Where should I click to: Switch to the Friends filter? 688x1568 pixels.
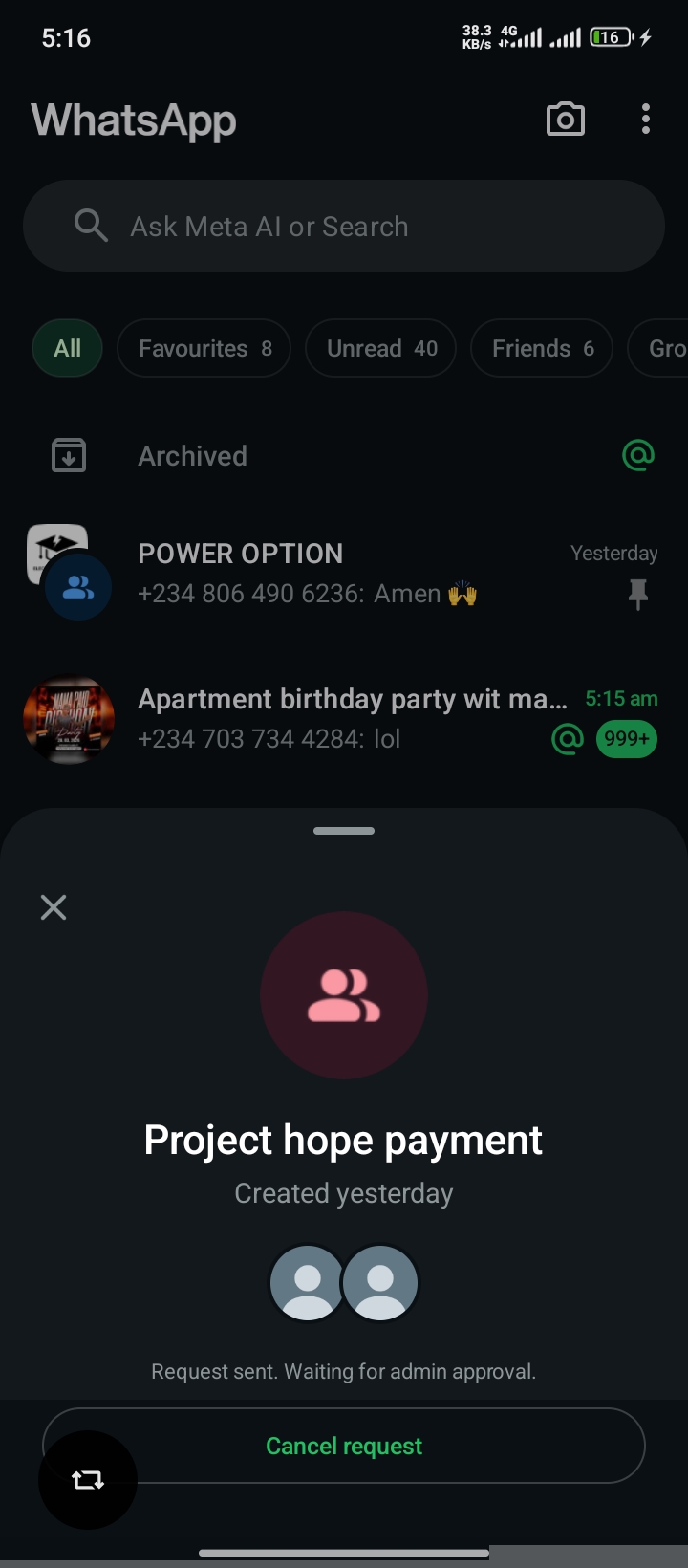coord(542,348)
